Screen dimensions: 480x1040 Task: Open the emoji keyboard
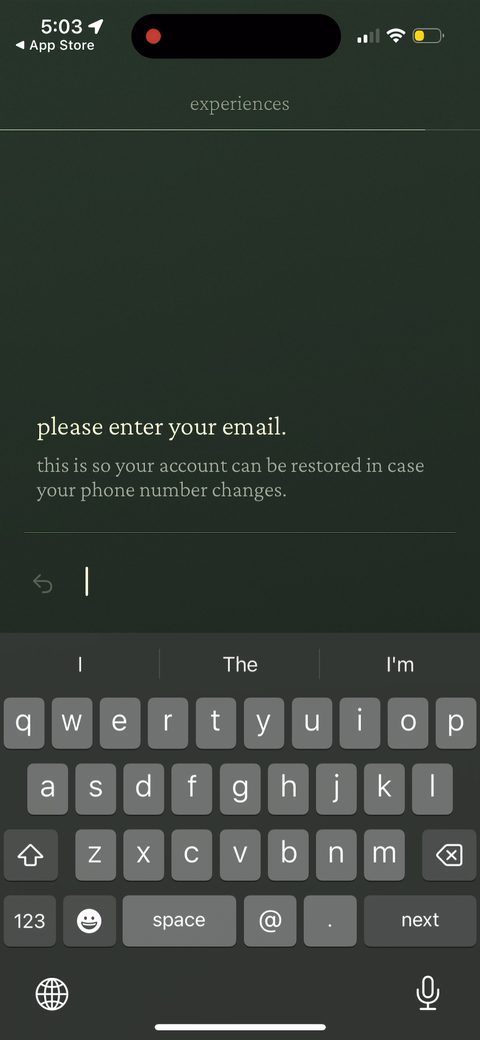(90, 921)
